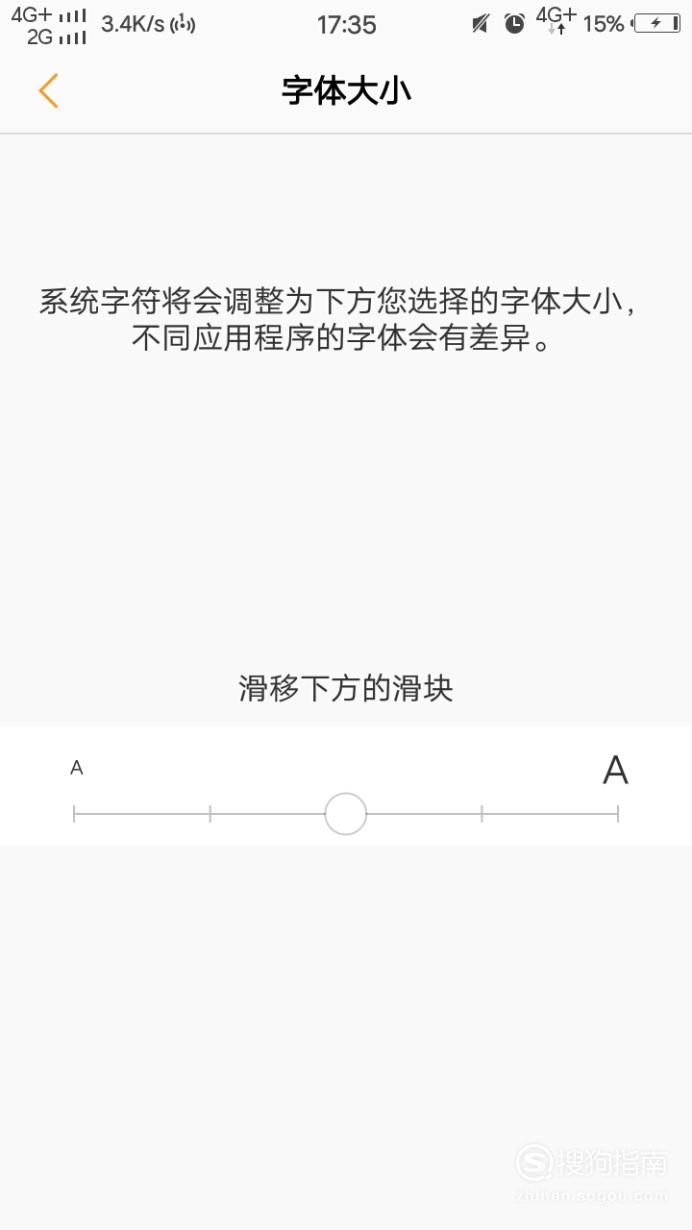The width and height of the screenshot is (692, 1230).
Task: Set font size to the largest tick
Action: tap(618, 814)
